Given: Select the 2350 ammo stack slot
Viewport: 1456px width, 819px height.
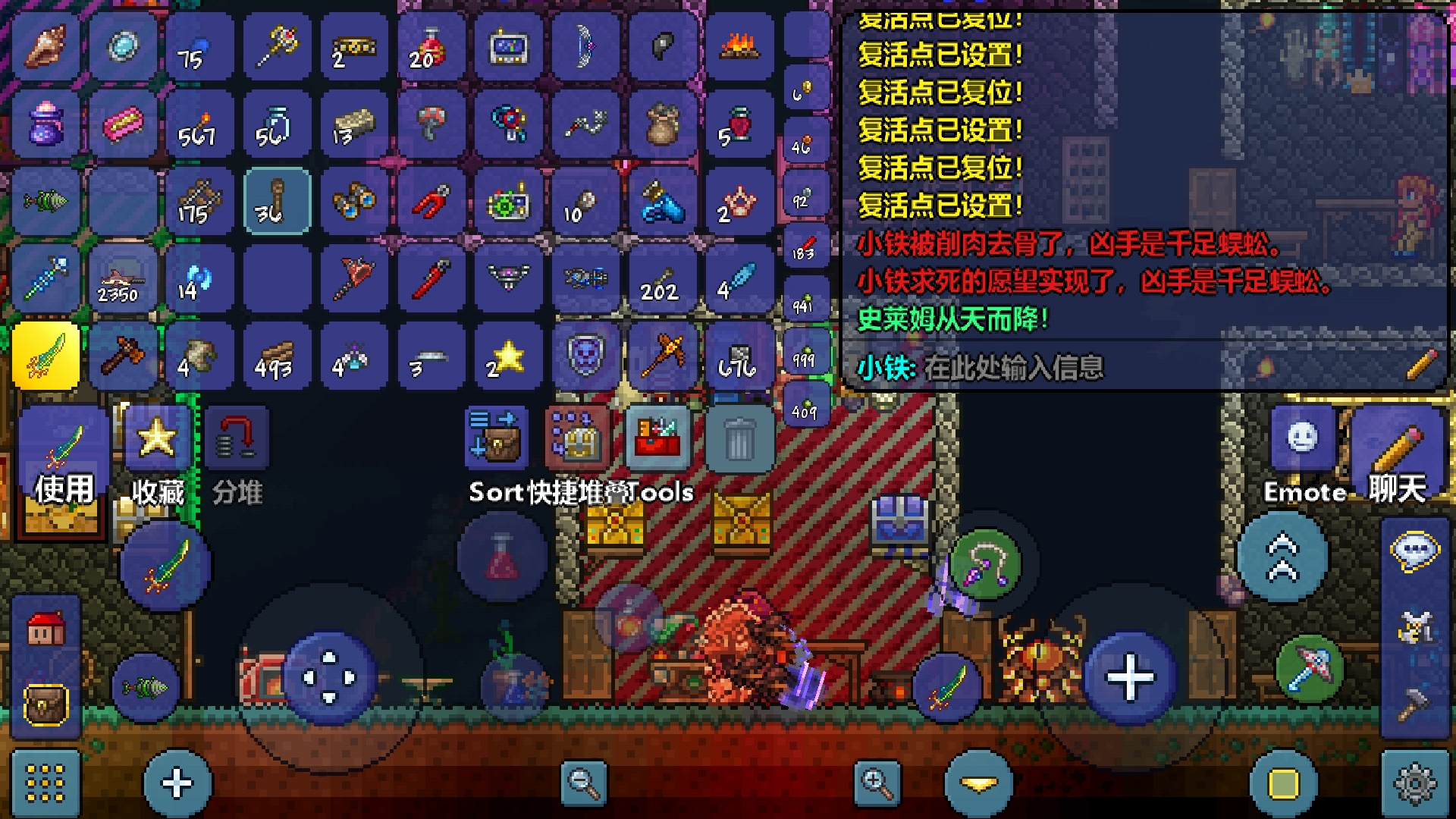Looking at the screenshot, I should coord(122,278).
